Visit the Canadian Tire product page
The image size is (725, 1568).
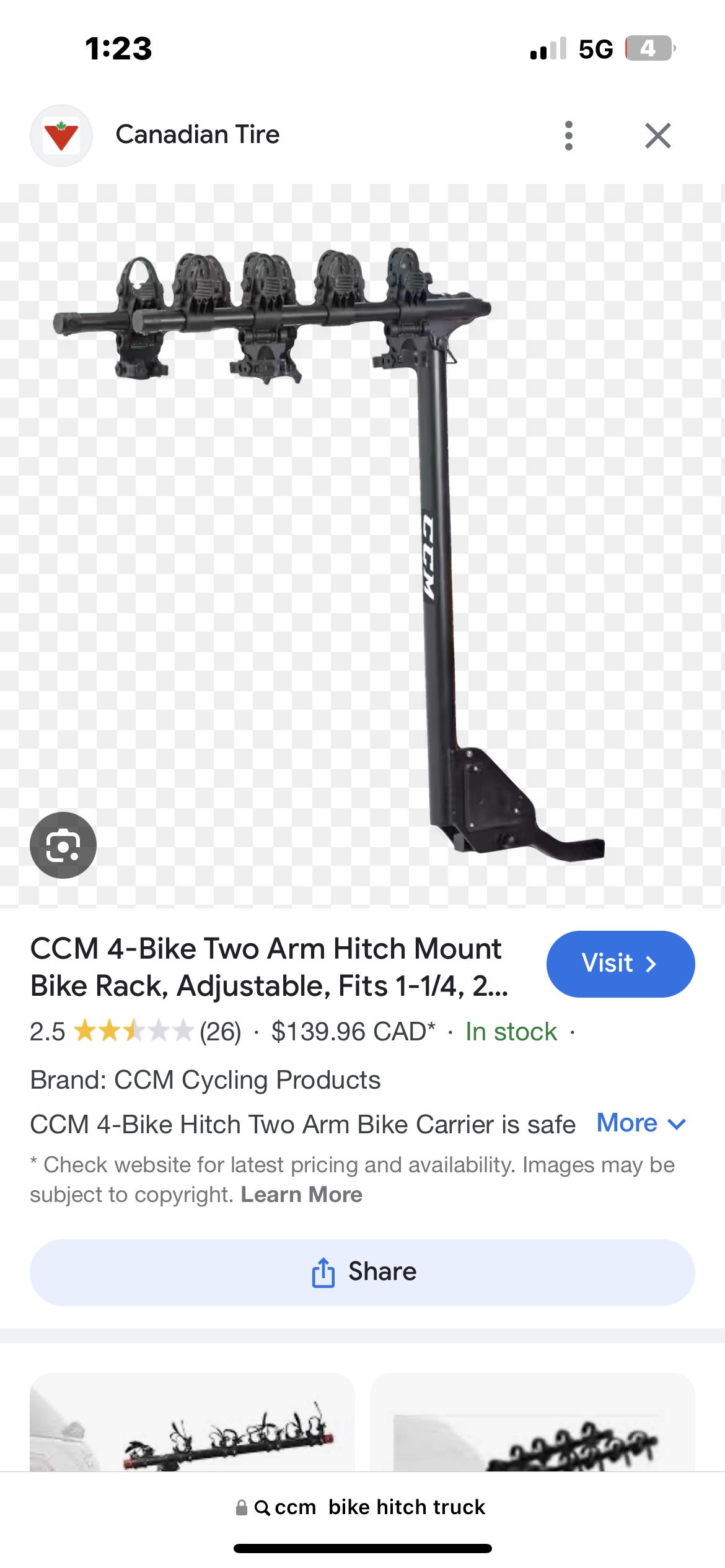coord(620,964)
